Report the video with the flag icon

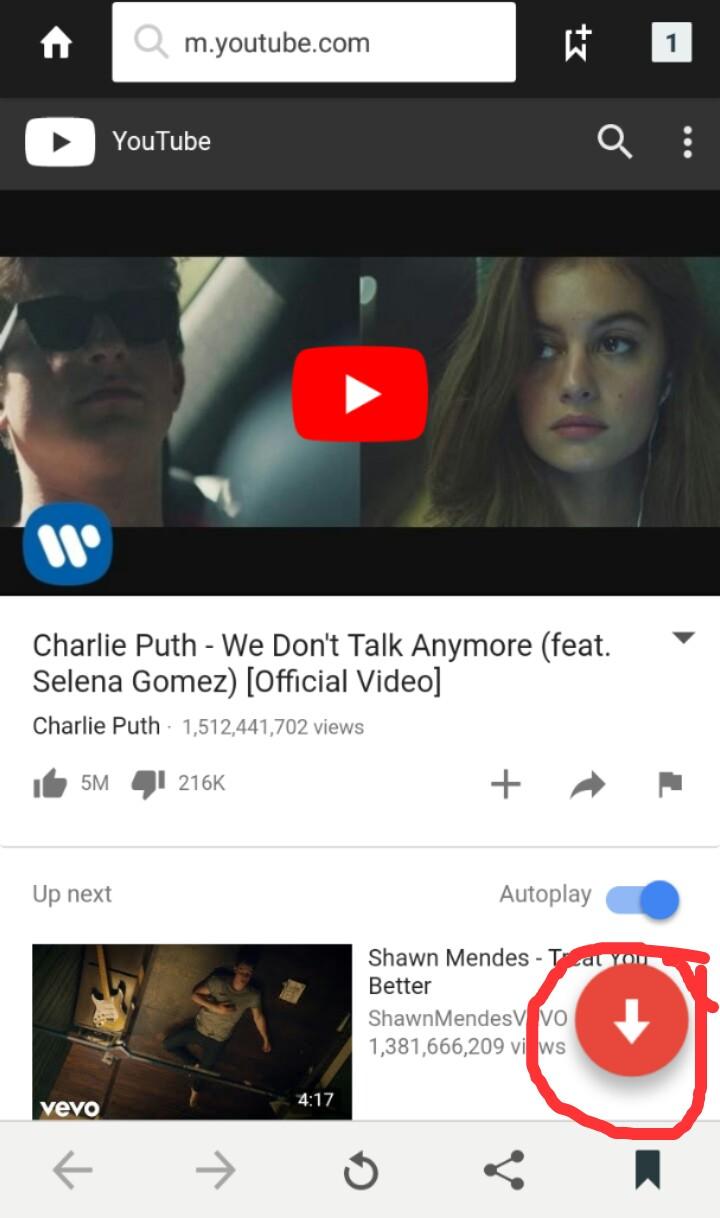[x=670, y=785]
